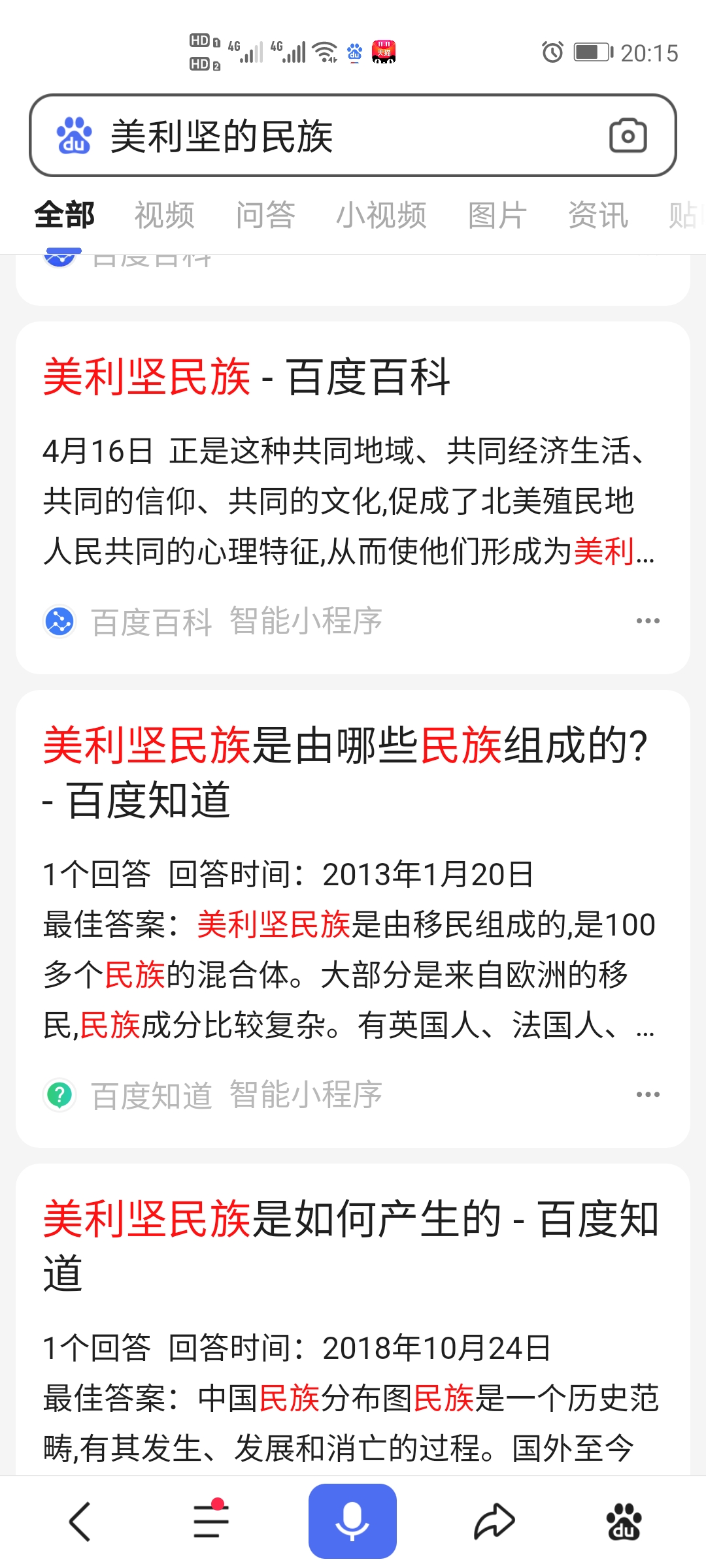706x1568 pixels.
Task: Open the bottom menu with red dot
Action: point(211,1520)
